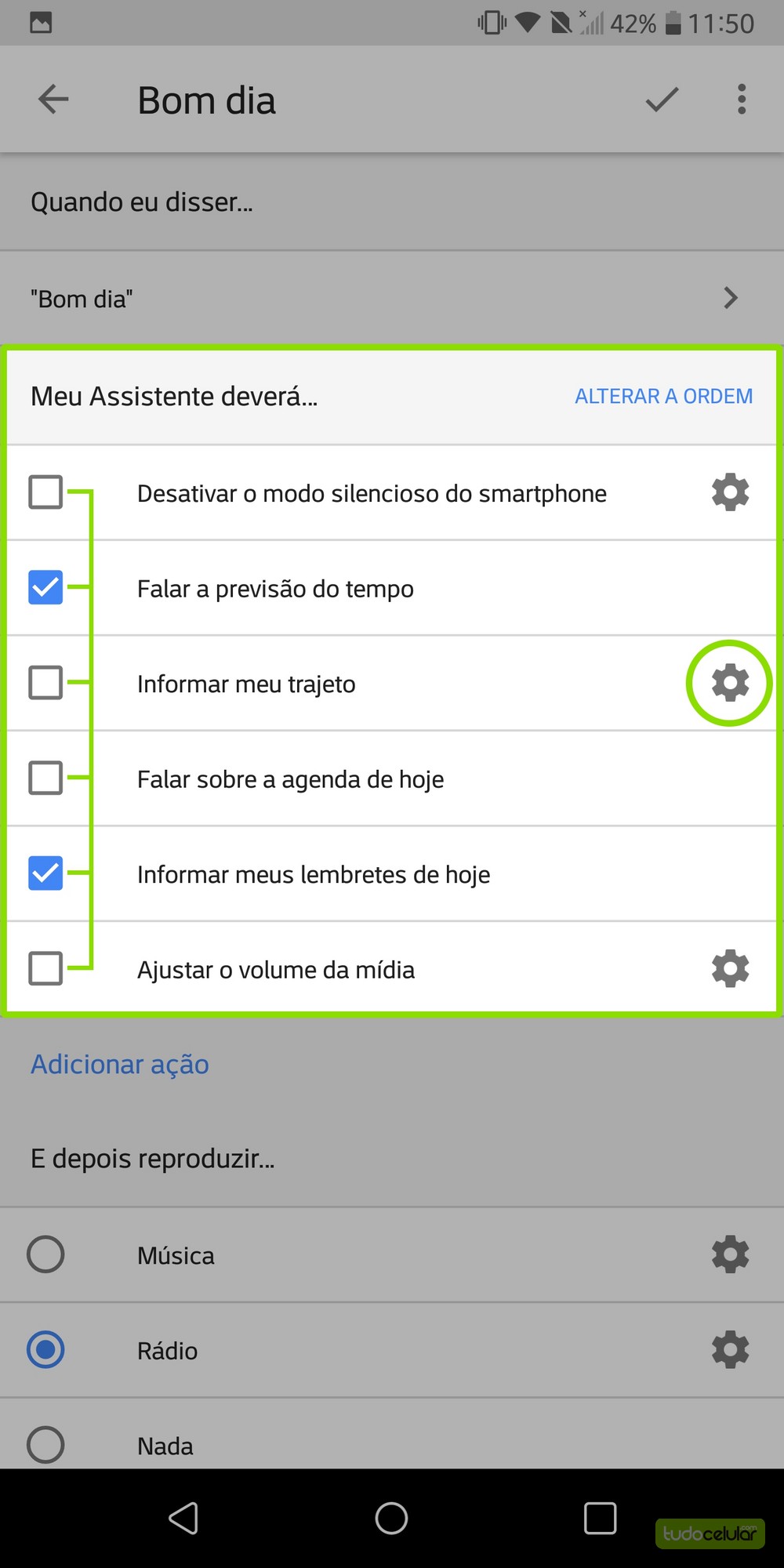Check Ajustar o volume da mídia
Screen dimensions: 784x1568
[45, 968]
